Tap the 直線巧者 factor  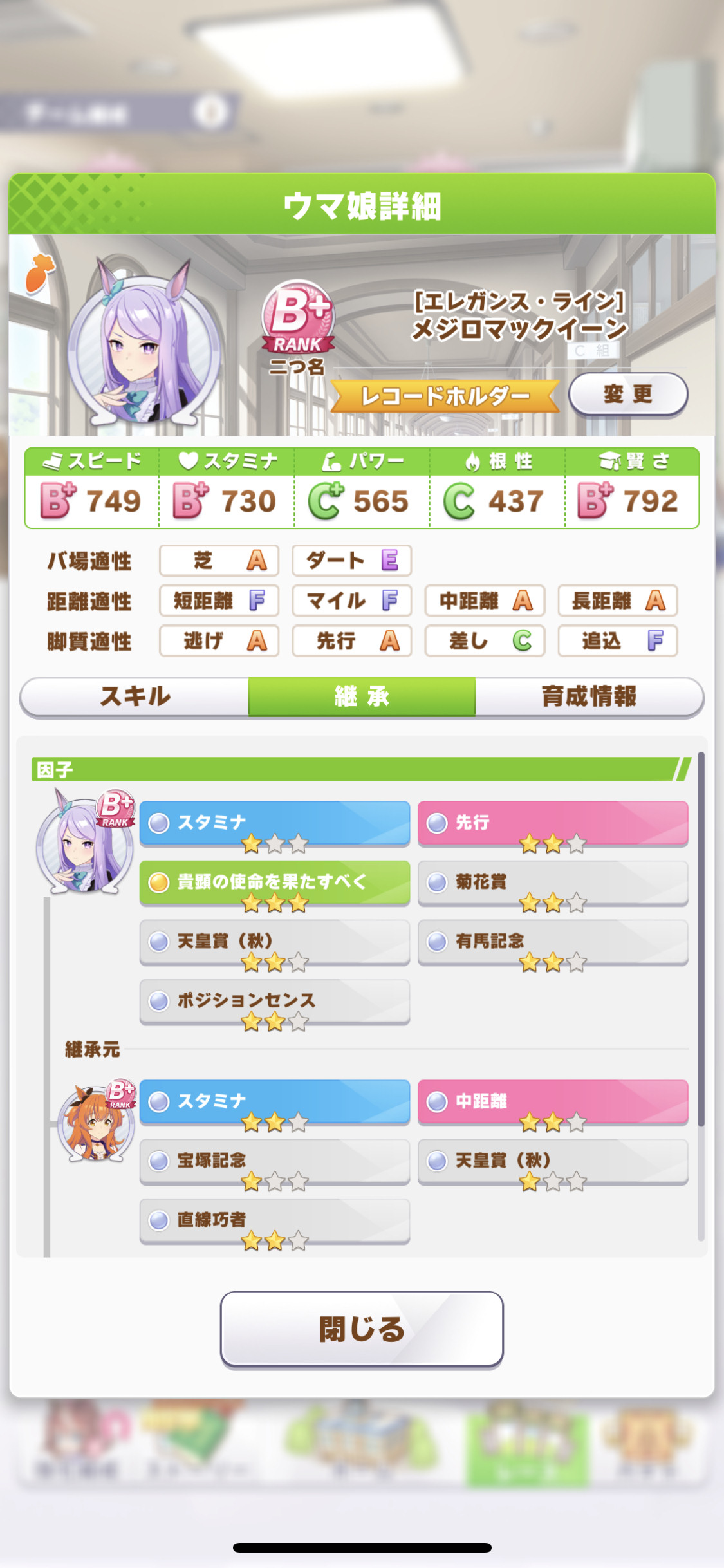click(x=275, y=1221)
